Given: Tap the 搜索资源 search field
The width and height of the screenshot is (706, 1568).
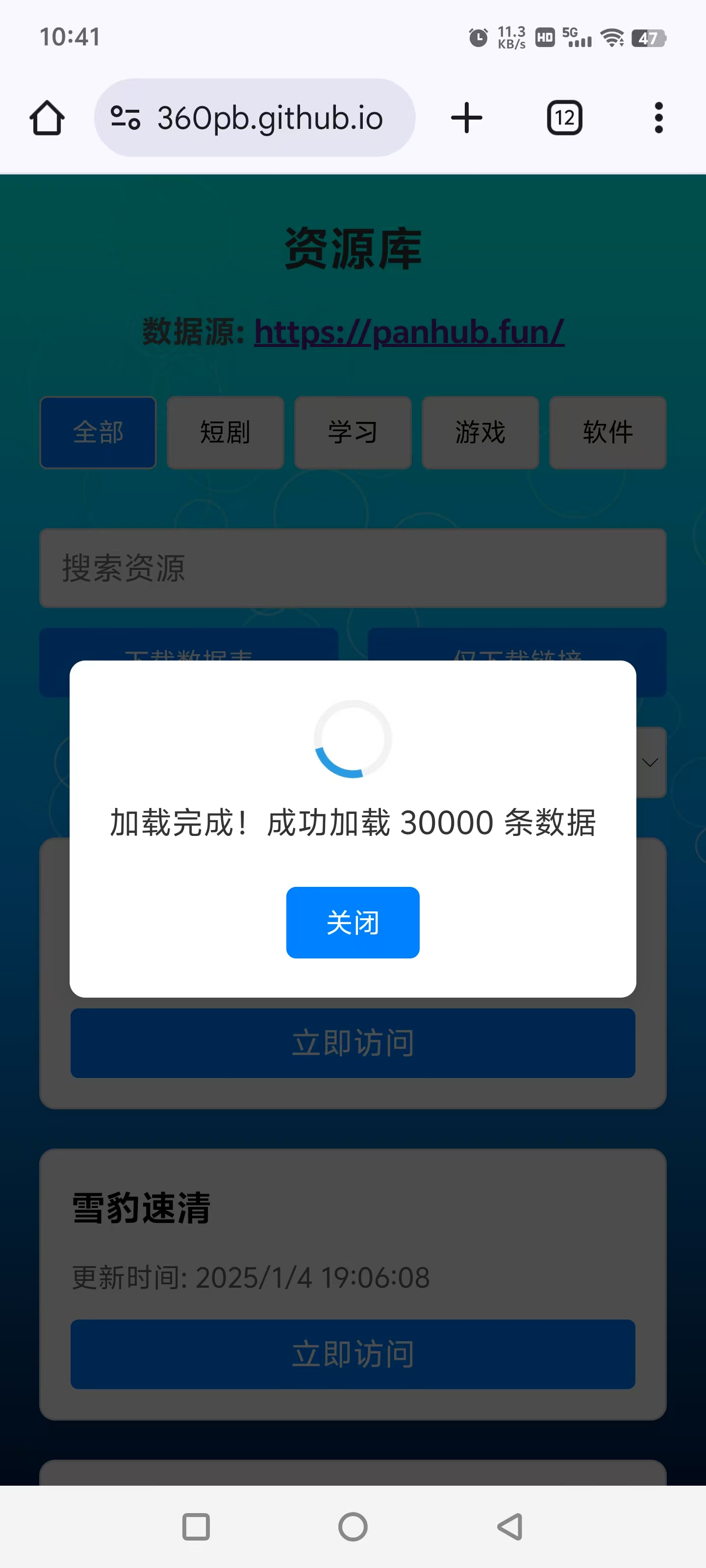Looking at the screenshot, I should point(353,568).
